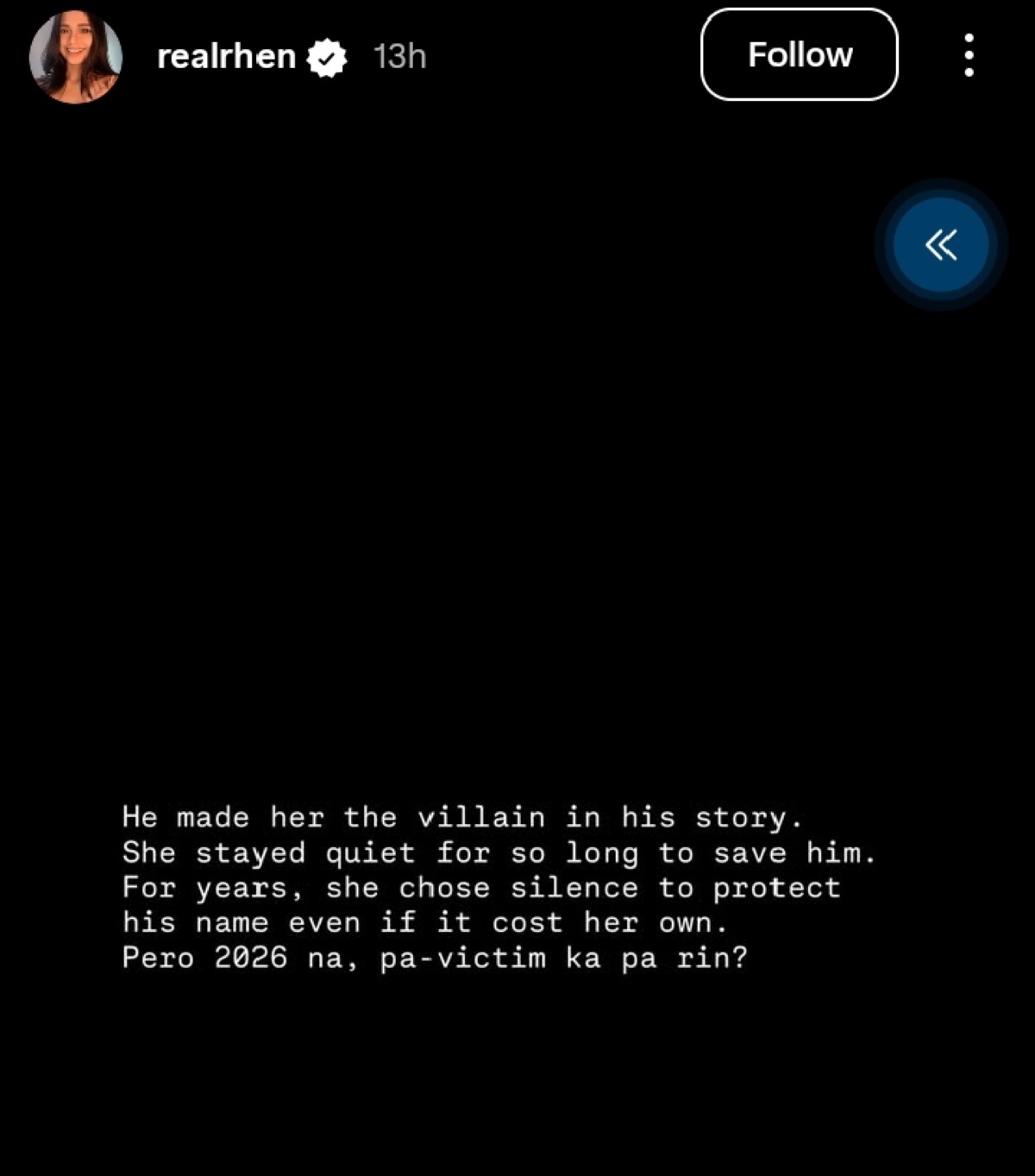The height and width of the screenshot is (1176, 1035).
Task: Follow the realrhen account
Action: (x=799, y=55)
